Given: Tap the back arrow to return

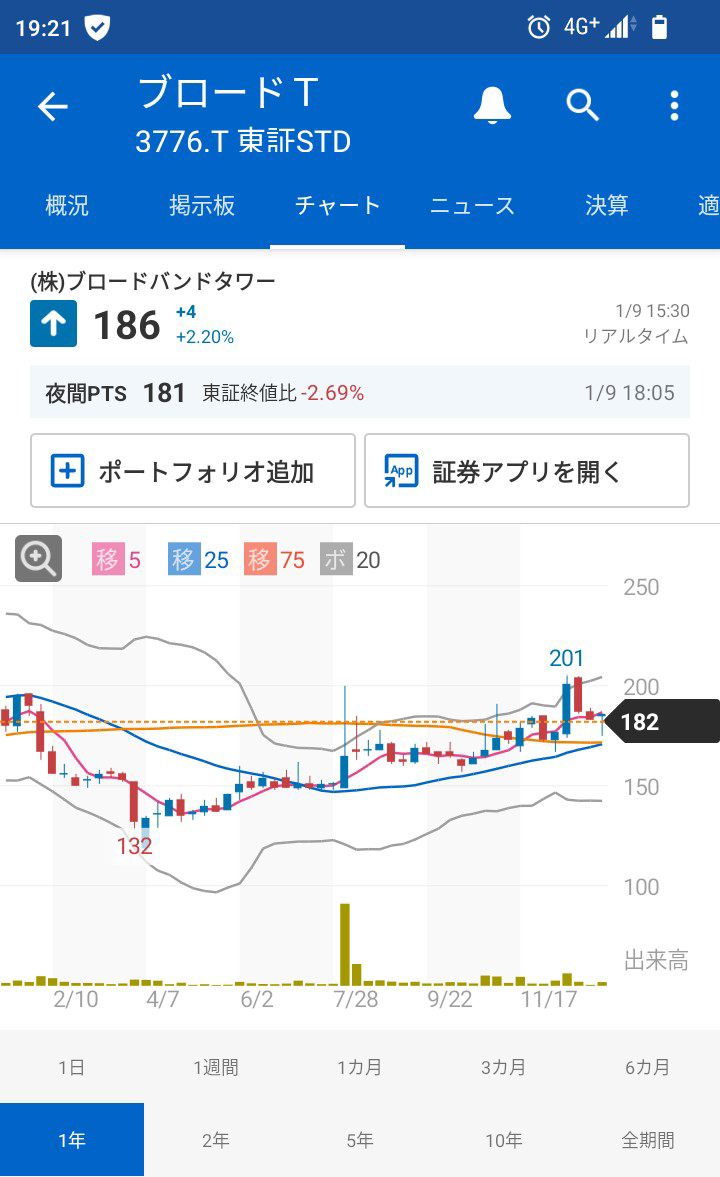Looking at the screenshot, I should (52, 106).
